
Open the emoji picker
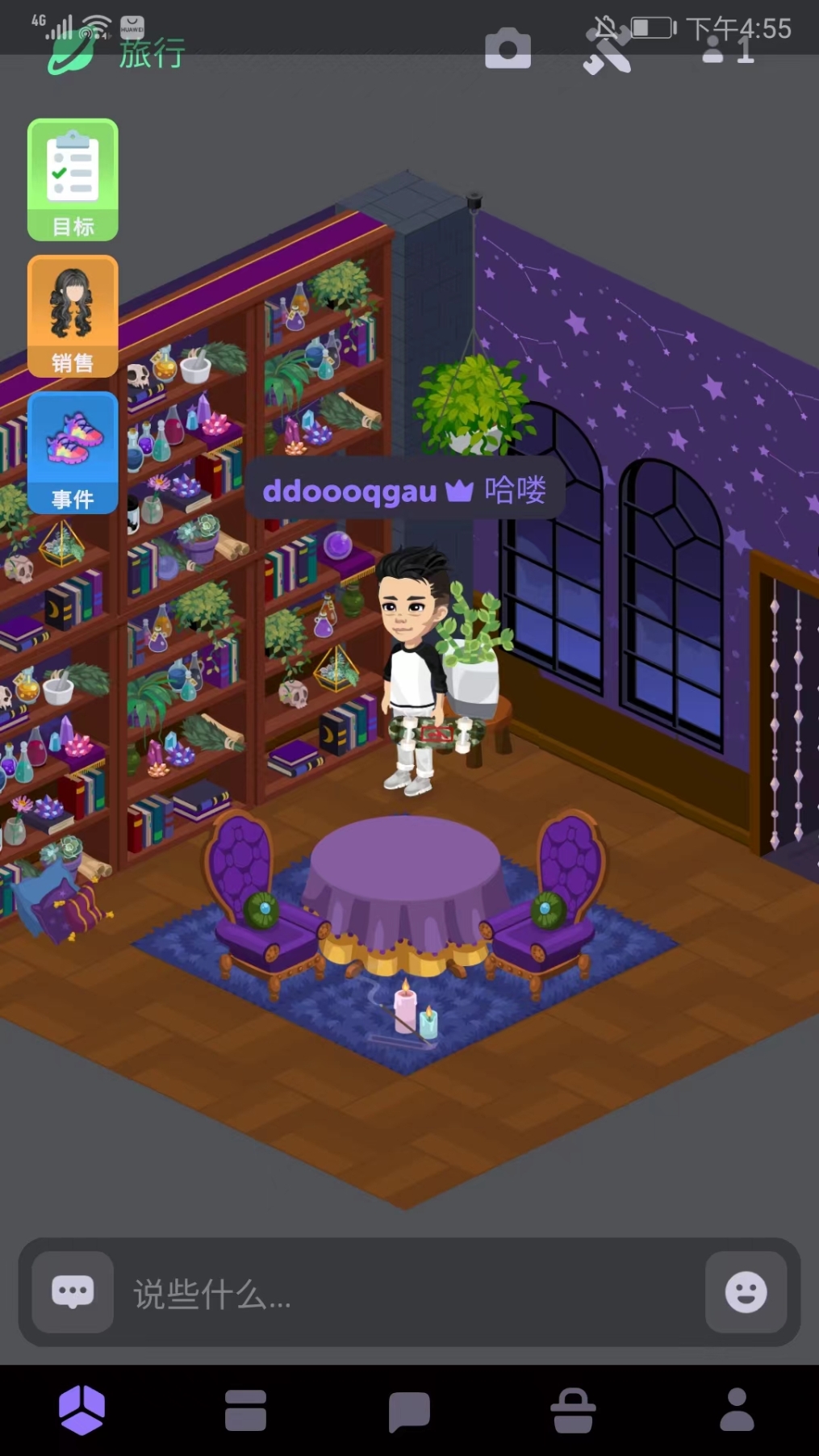pos(746,1292)
